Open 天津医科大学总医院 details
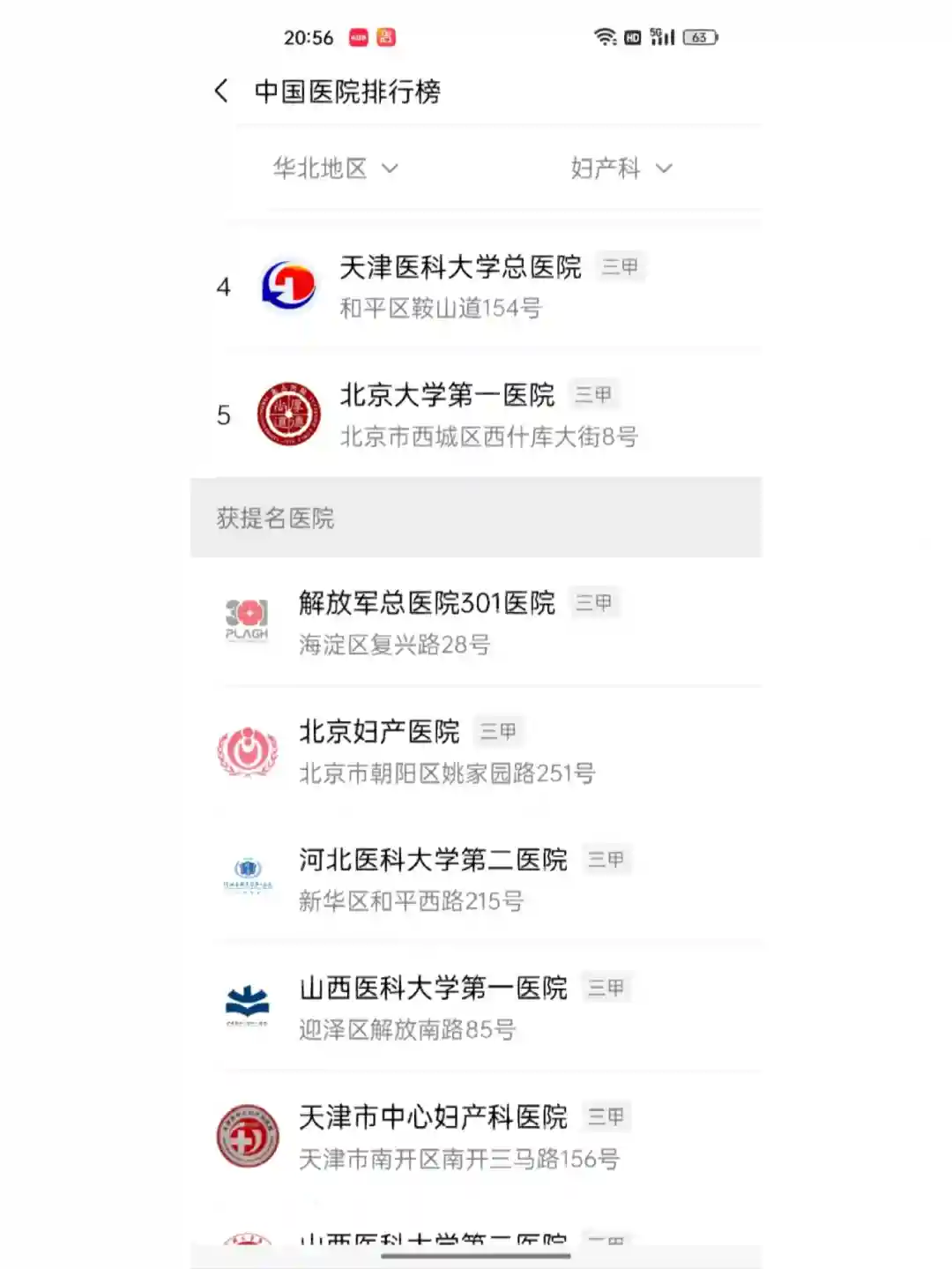The image size is (952, 1269). [x=460, y=287]
